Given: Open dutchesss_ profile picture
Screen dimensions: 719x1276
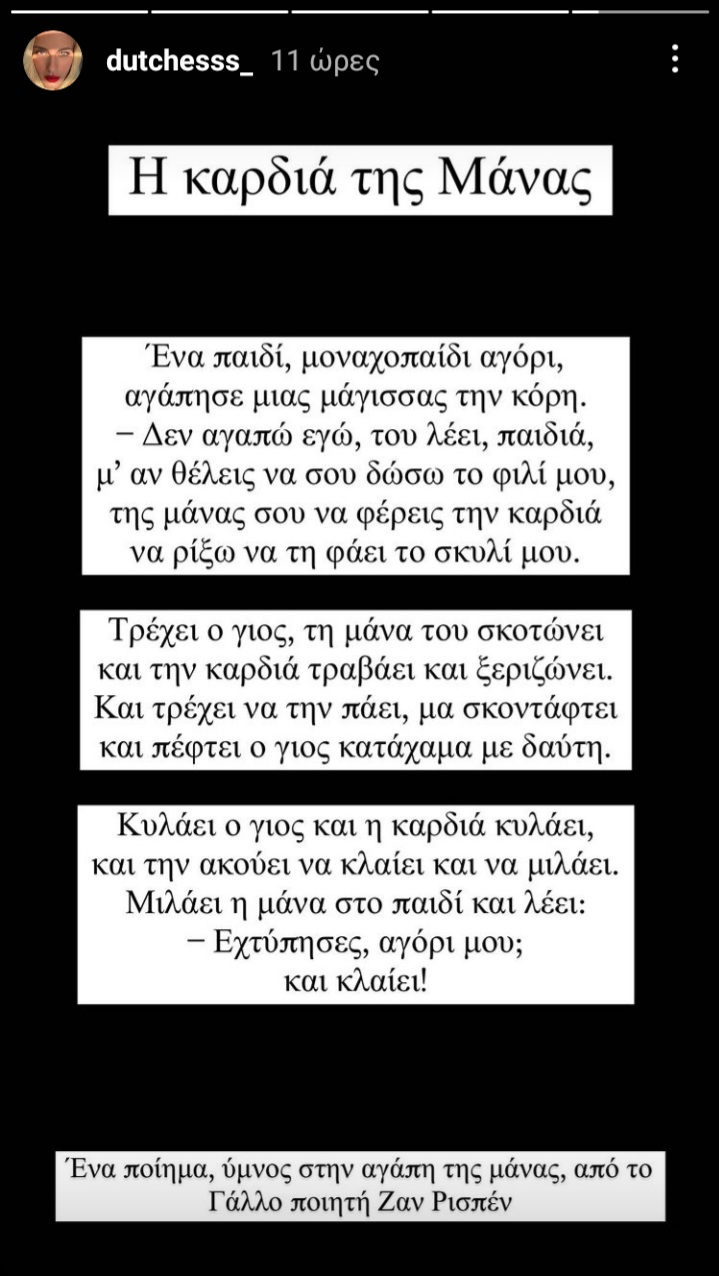Looking at the screenshot, I should pos(52,61).
